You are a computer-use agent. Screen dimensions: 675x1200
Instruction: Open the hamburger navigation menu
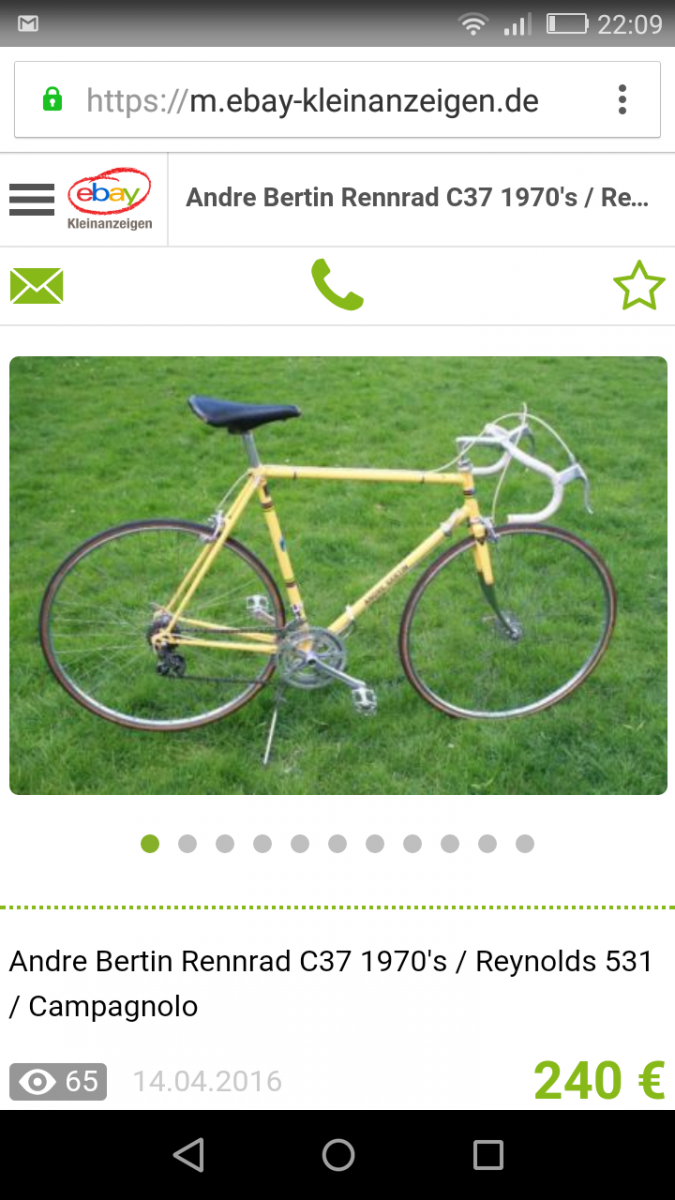pos(32,199)
